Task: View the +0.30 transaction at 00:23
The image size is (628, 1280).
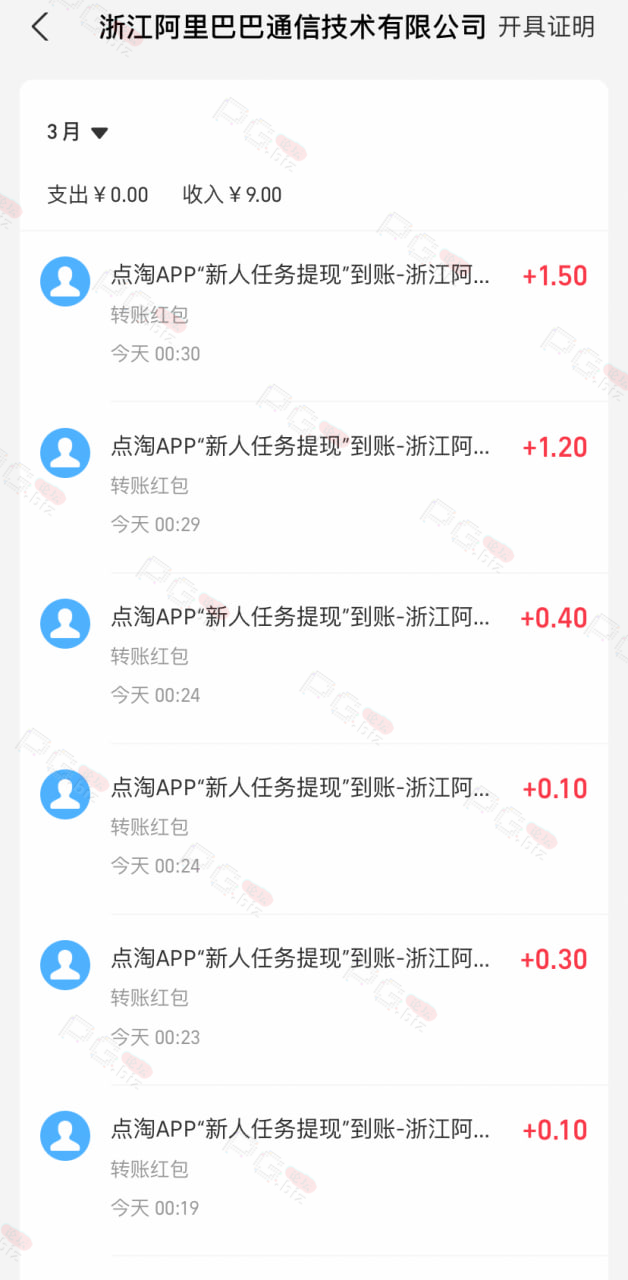Action: (x=314, y=1000)
